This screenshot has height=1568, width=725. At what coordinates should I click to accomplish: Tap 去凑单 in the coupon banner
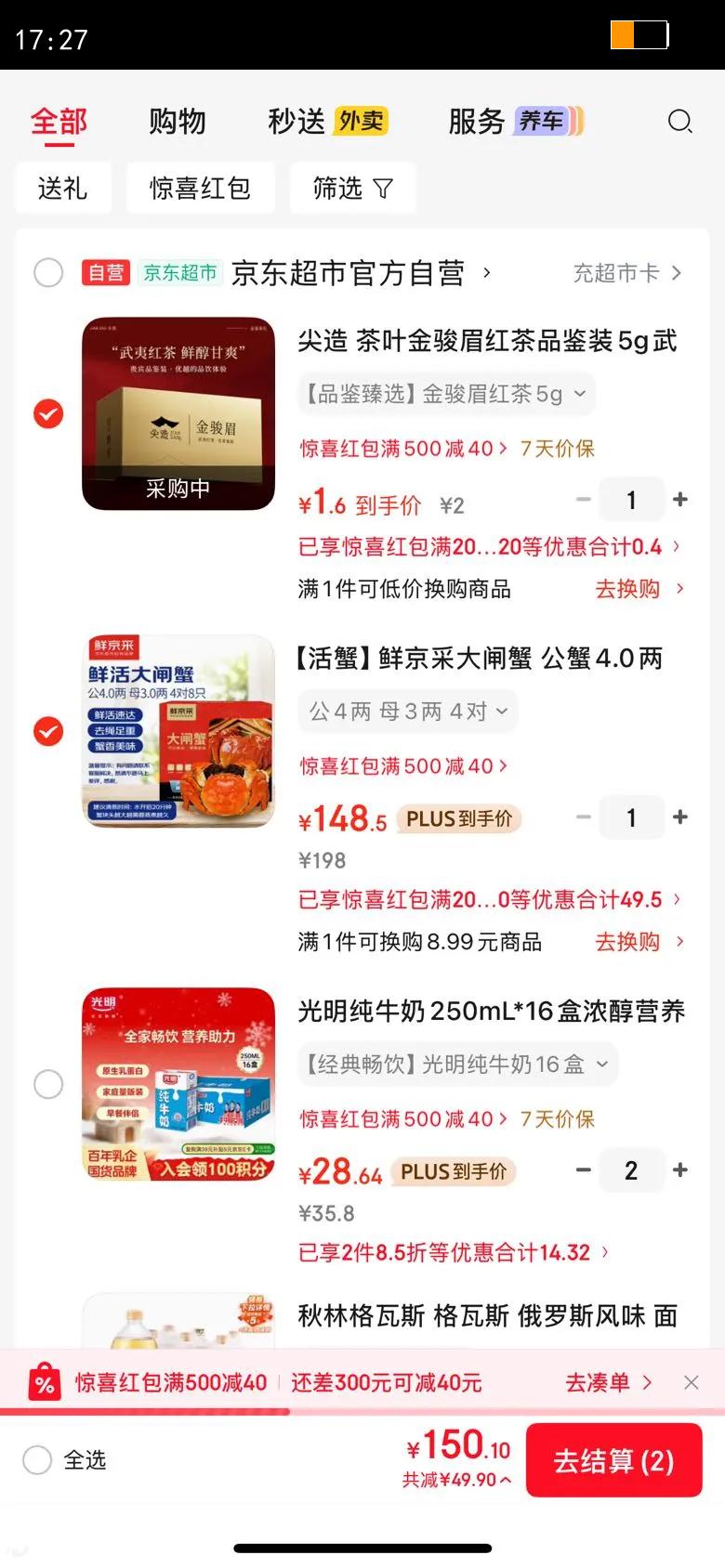click(609, 1382)
